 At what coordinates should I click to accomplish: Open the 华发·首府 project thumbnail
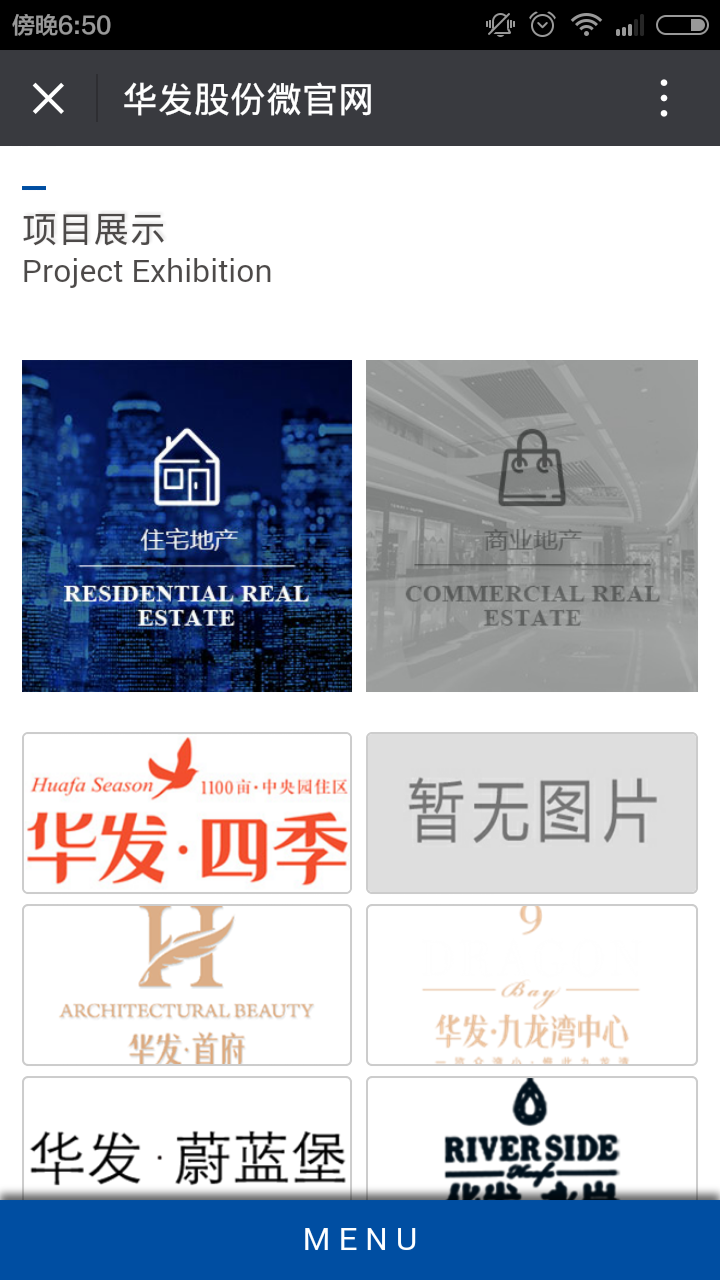186,984
